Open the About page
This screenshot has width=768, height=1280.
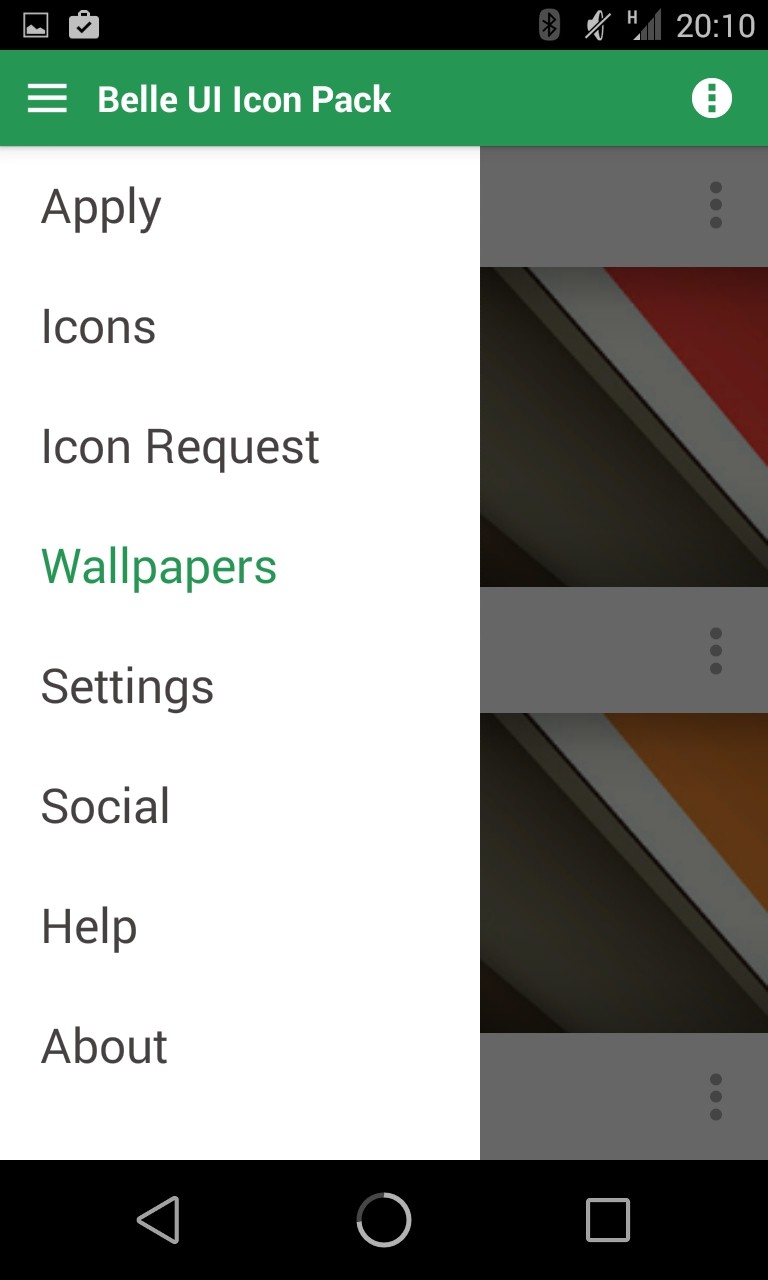click(x=240, y=1047)
